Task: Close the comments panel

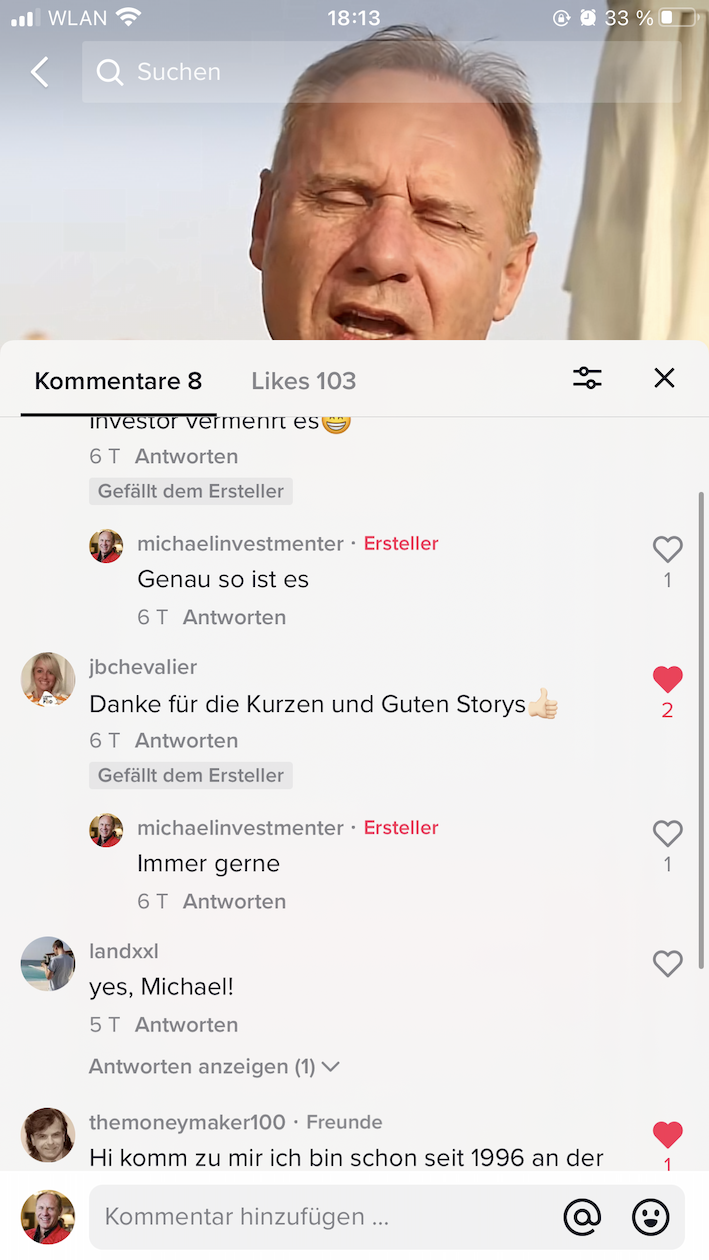Action: click(x=664, y=378)
